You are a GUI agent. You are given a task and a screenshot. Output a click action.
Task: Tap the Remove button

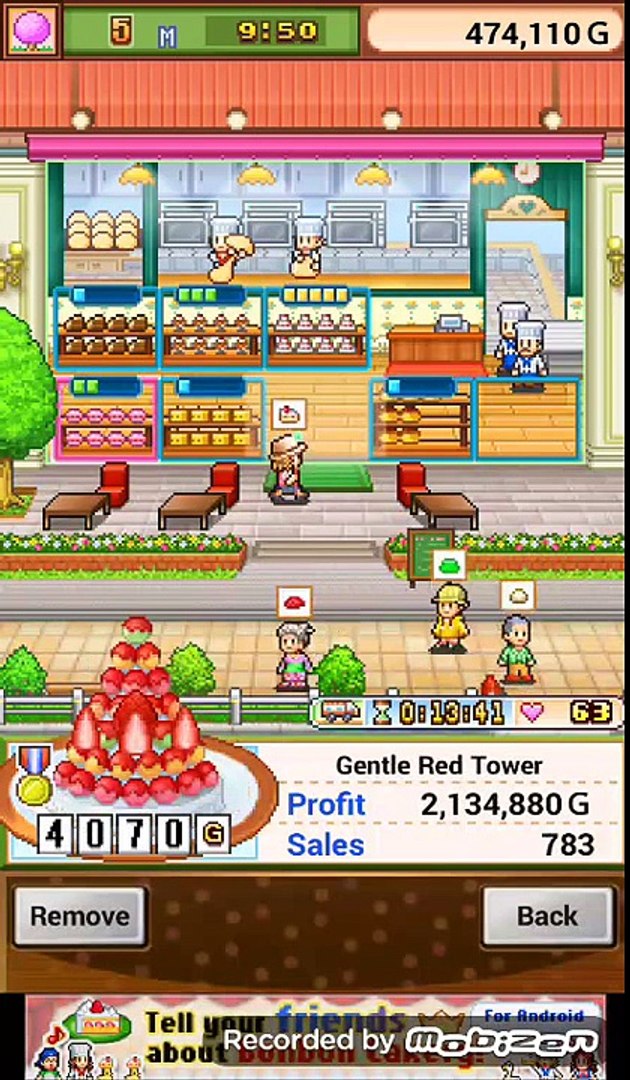(79, 916)
